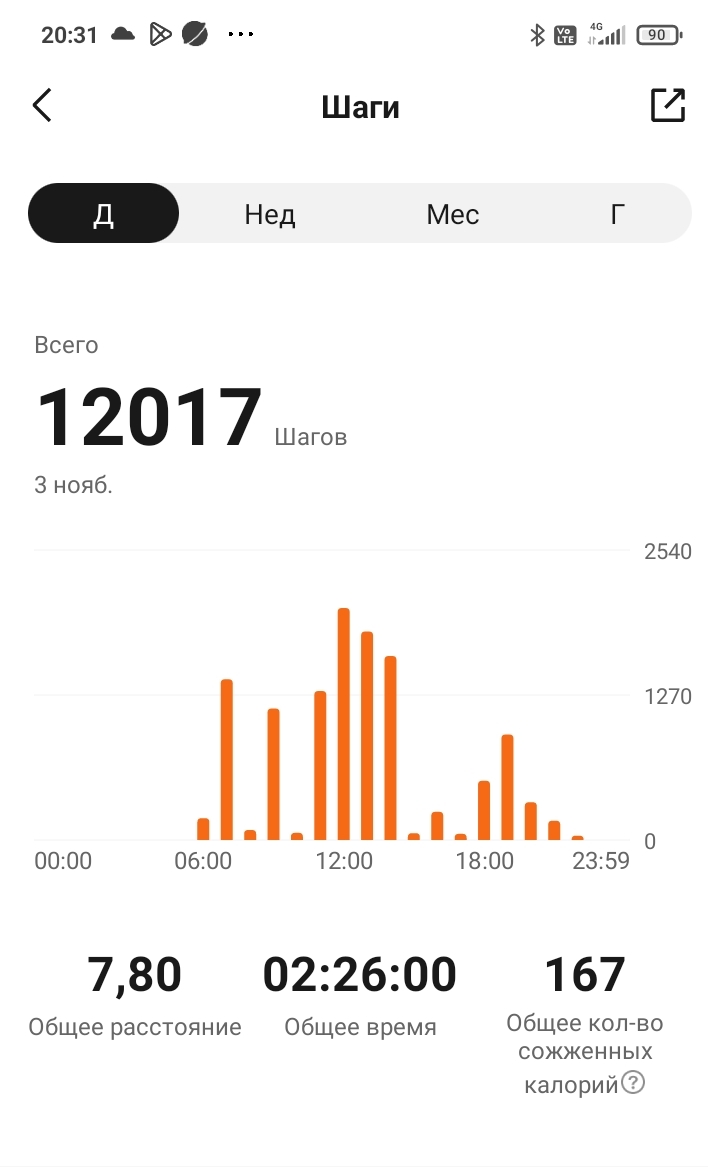
Task: Select the Д (day) tab
Action: [104, 214]
